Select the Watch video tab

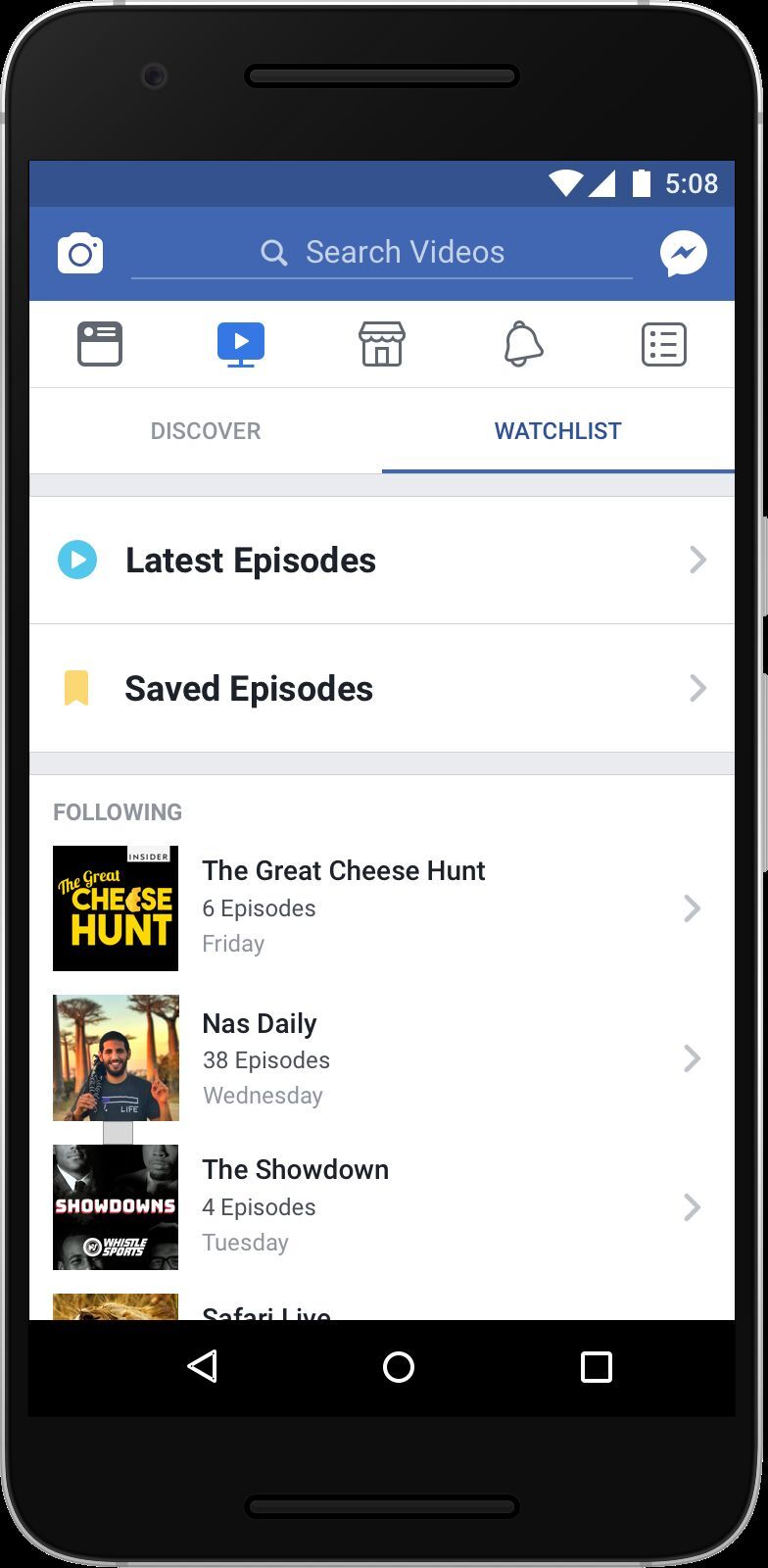click(241, 344)
